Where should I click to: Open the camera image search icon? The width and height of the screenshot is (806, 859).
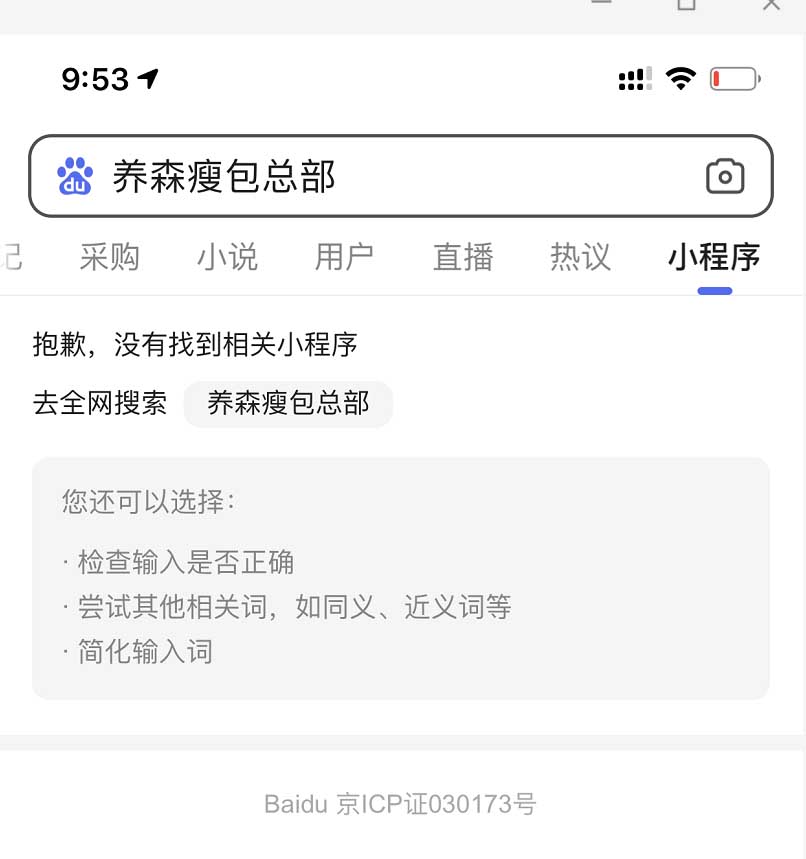click(725, 176)
